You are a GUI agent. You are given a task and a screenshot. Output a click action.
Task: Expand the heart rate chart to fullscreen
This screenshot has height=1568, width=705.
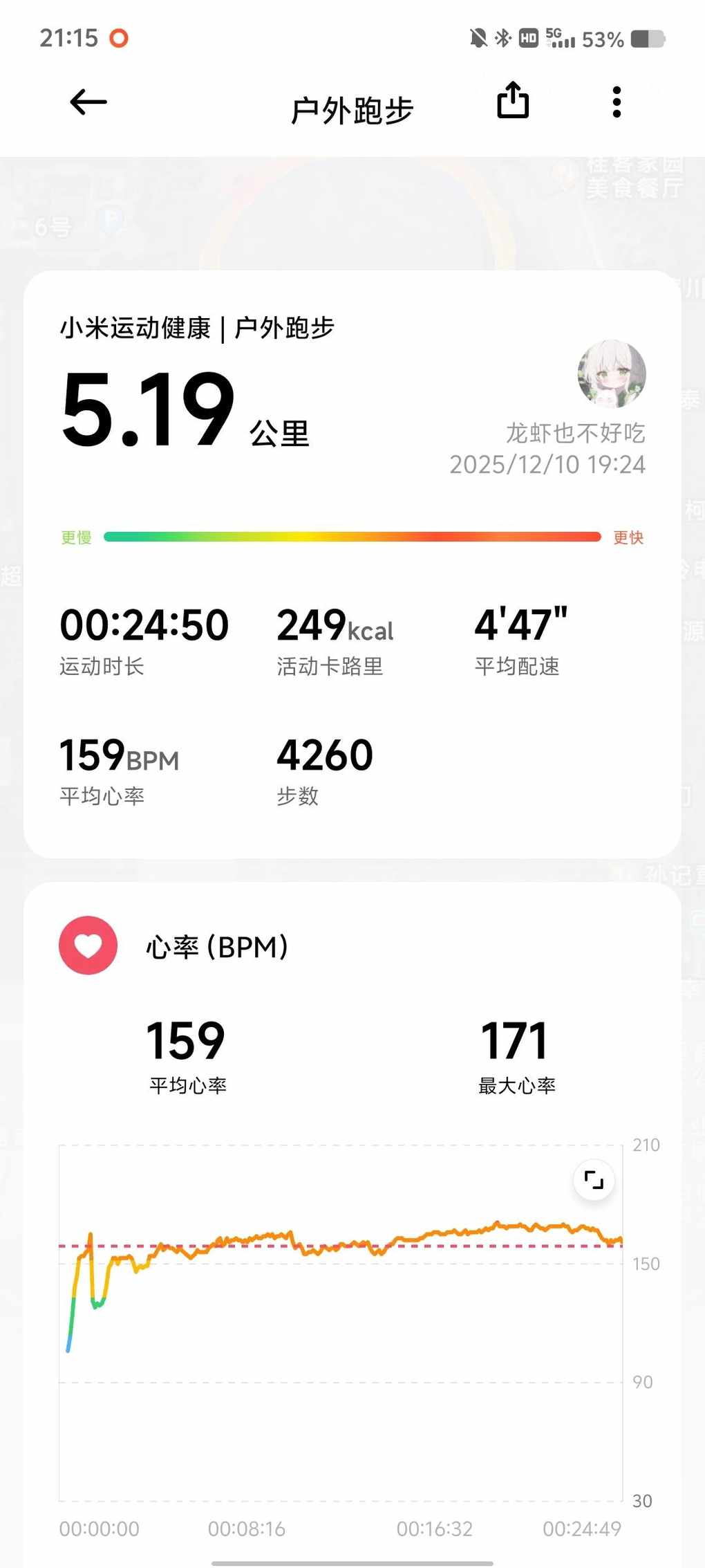click(x=594, y=1180)
